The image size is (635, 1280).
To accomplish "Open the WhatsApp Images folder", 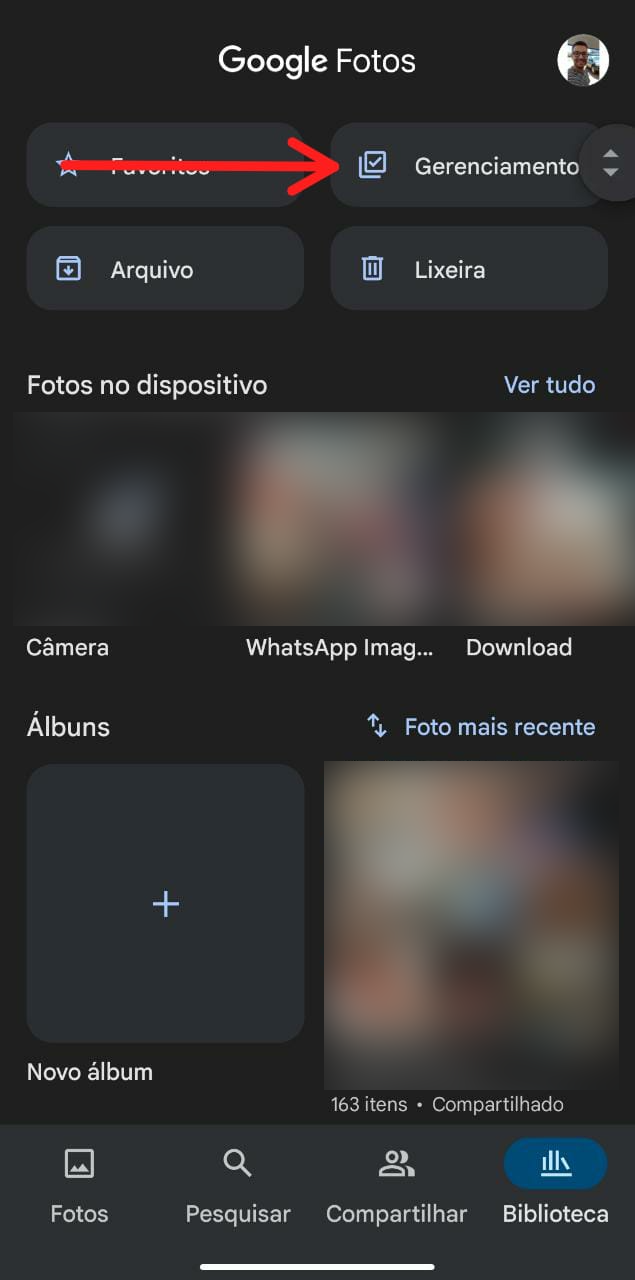I will click(x=340, y=520).
